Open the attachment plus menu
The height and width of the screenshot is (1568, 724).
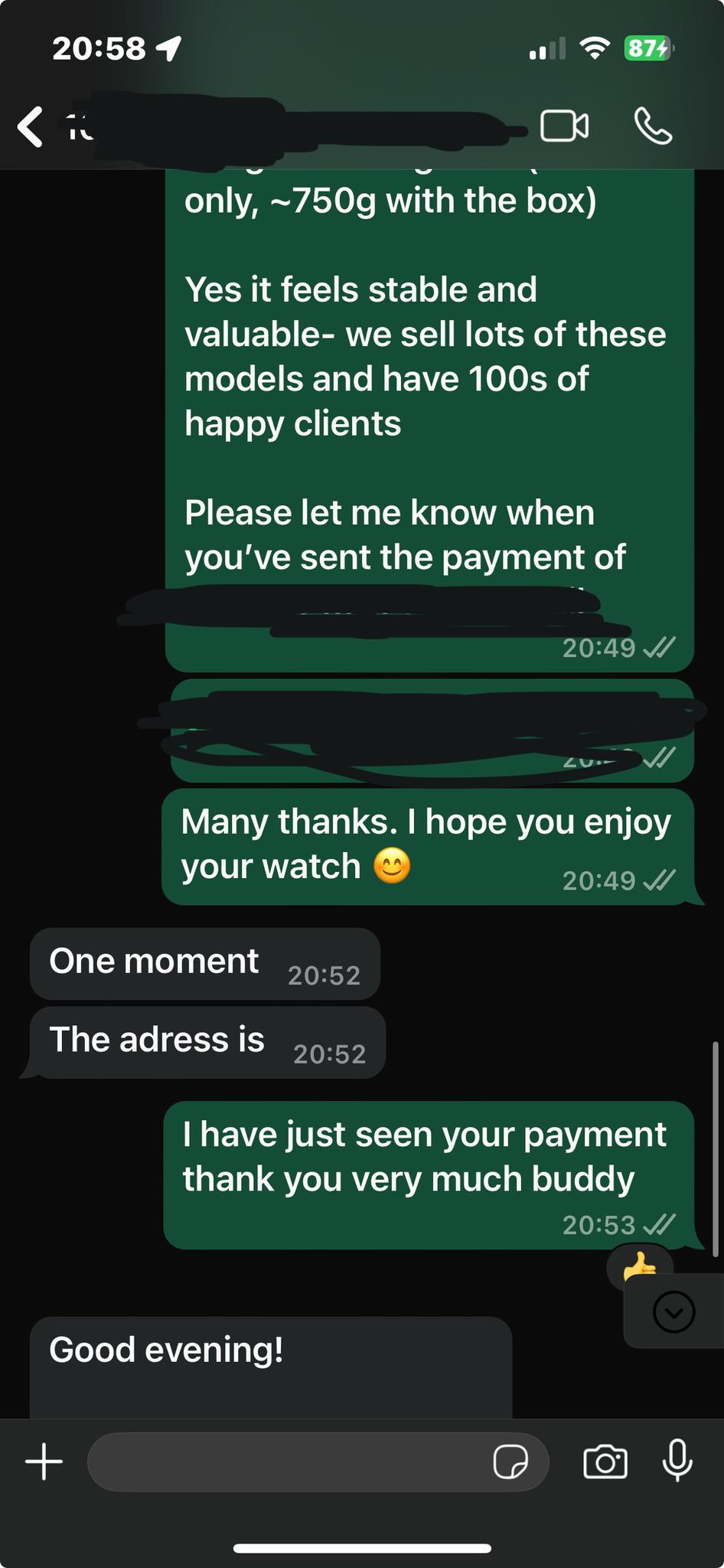coord(44,1462)
